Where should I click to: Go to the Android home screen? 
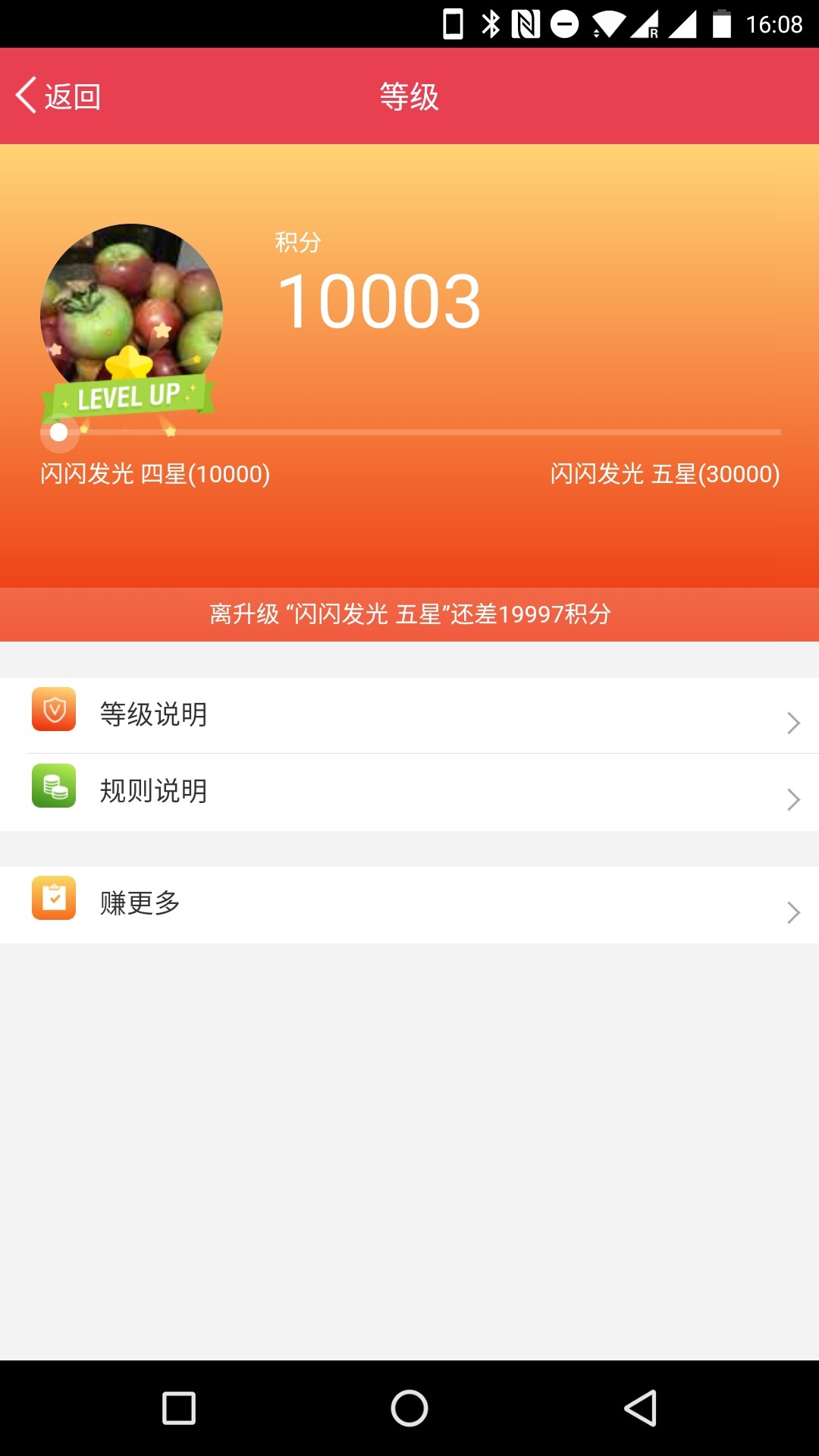[x=409, y=1408]
